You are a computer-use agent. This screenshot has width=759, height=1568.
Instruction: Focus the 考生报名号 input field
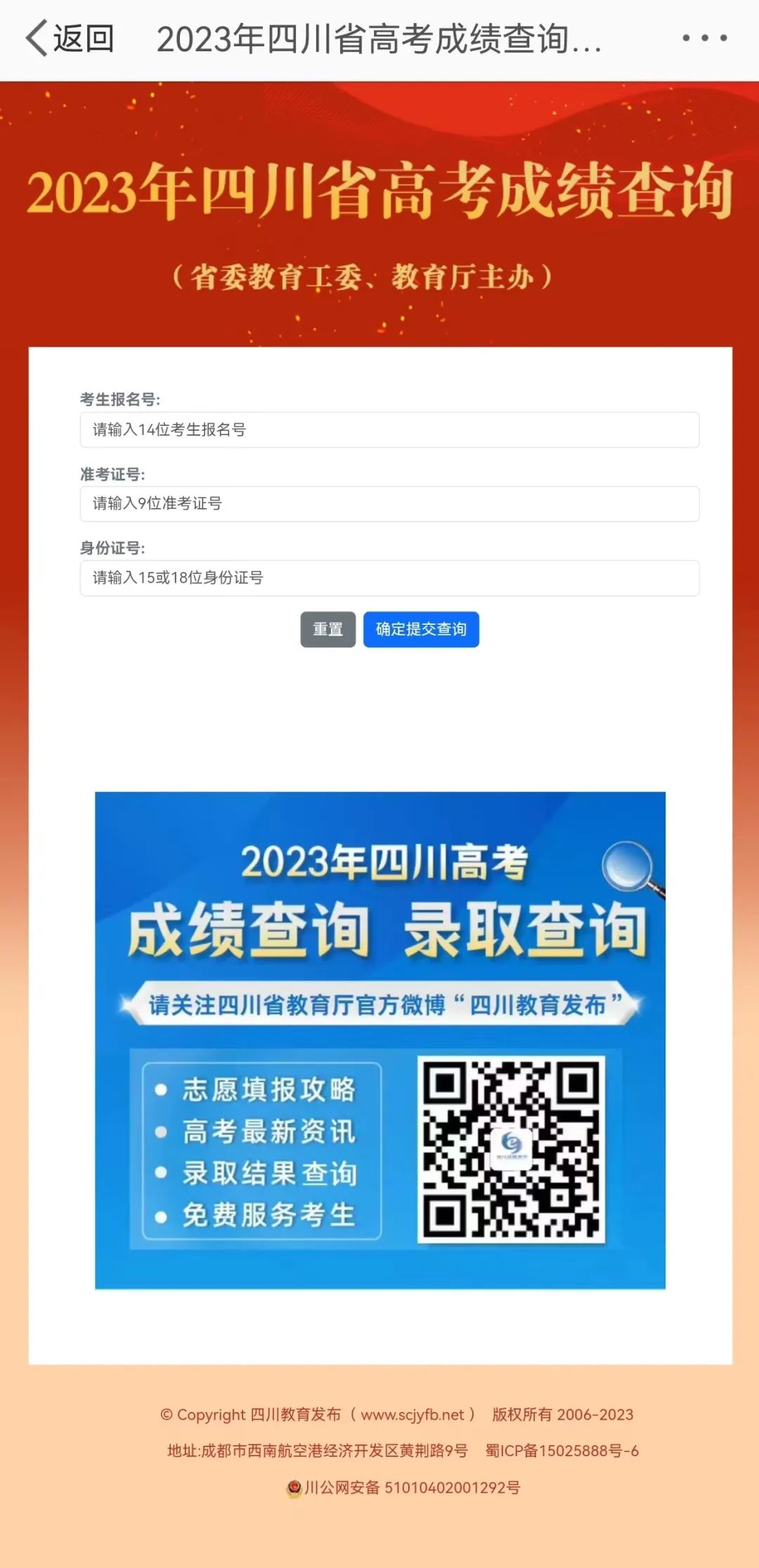[389, 429]
